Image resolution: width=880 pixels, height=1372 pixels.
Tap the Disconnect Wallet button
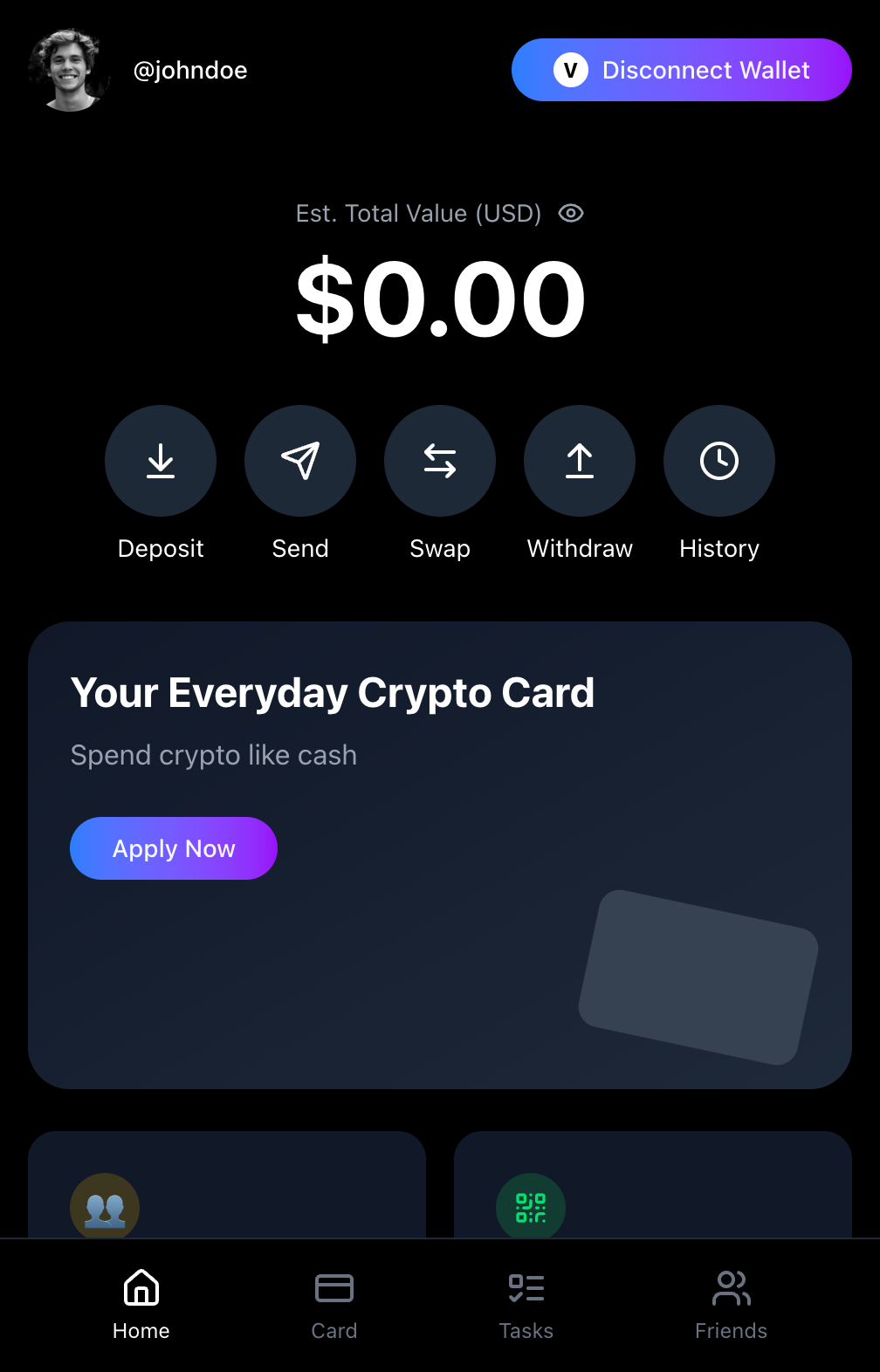point(681,70)
